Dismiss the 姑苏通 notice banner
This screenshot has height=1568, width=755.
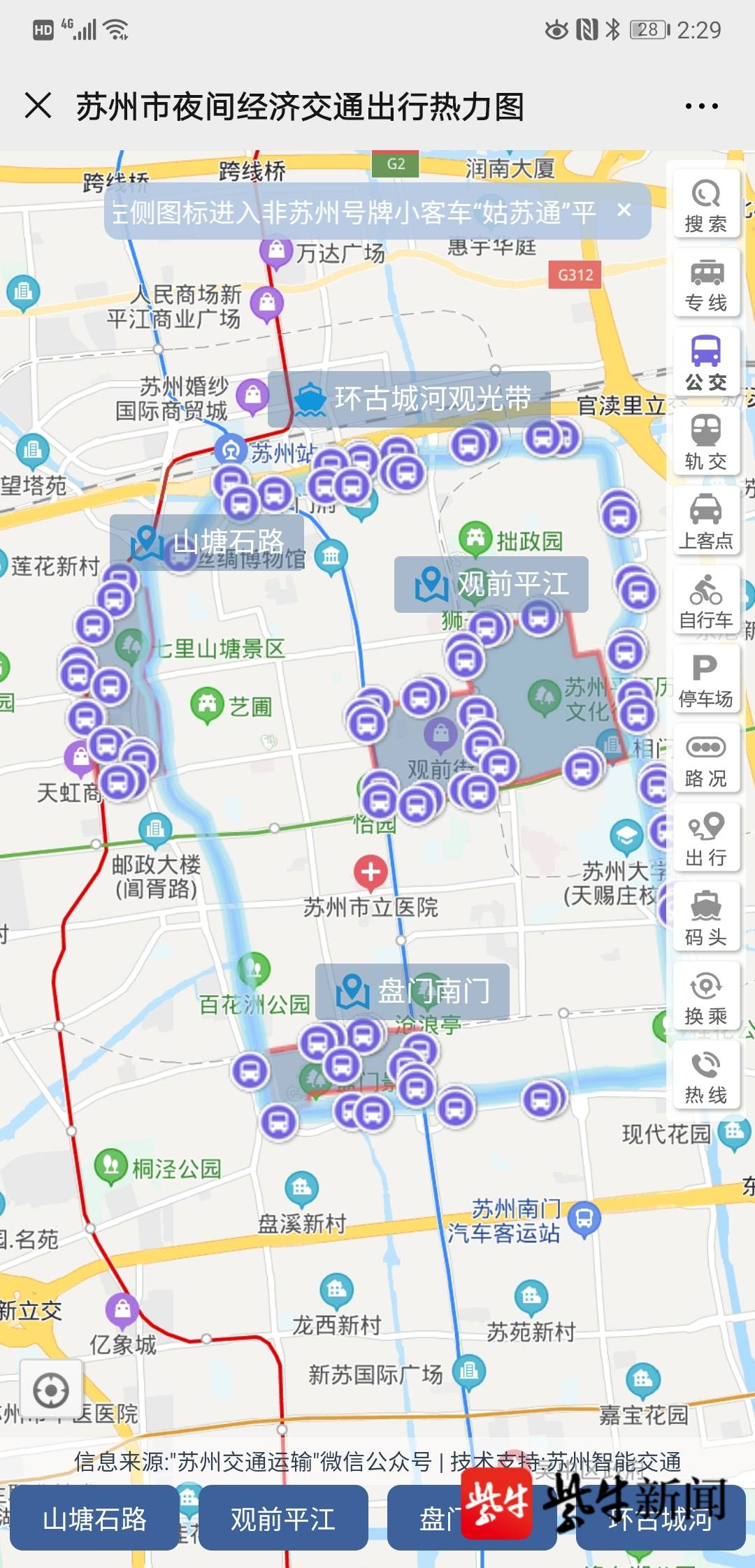point(624,210)
